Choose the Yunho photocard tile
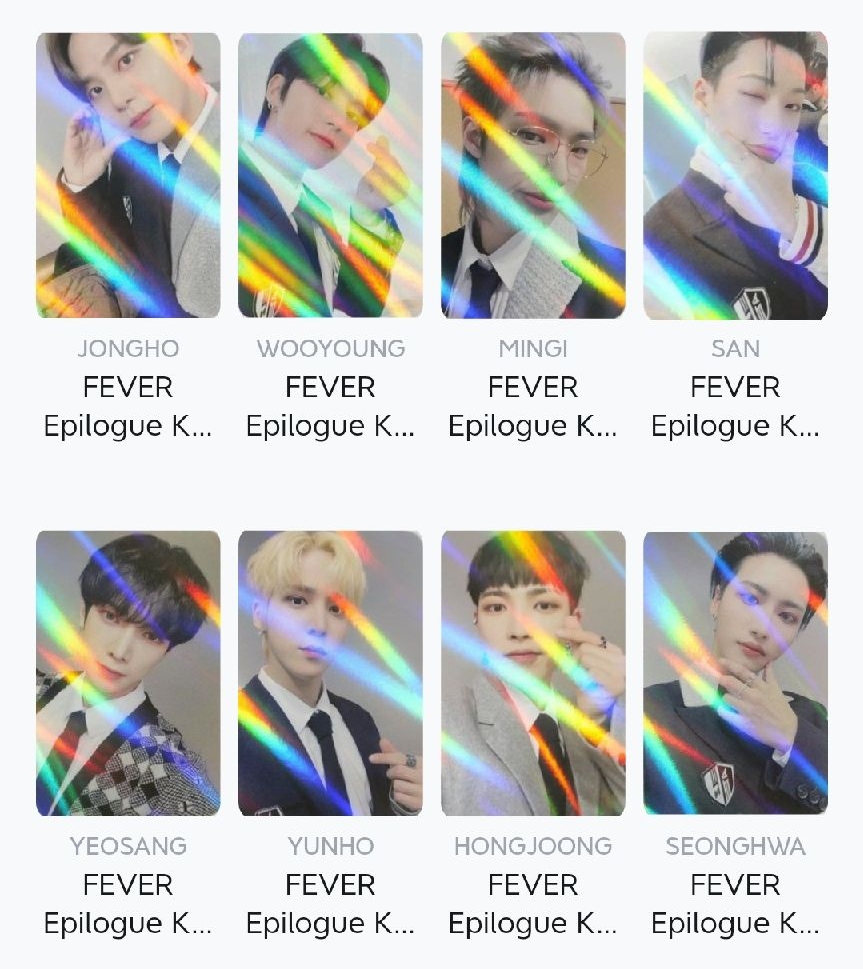This screenshot has height=969, width=863. pos(330,673)
